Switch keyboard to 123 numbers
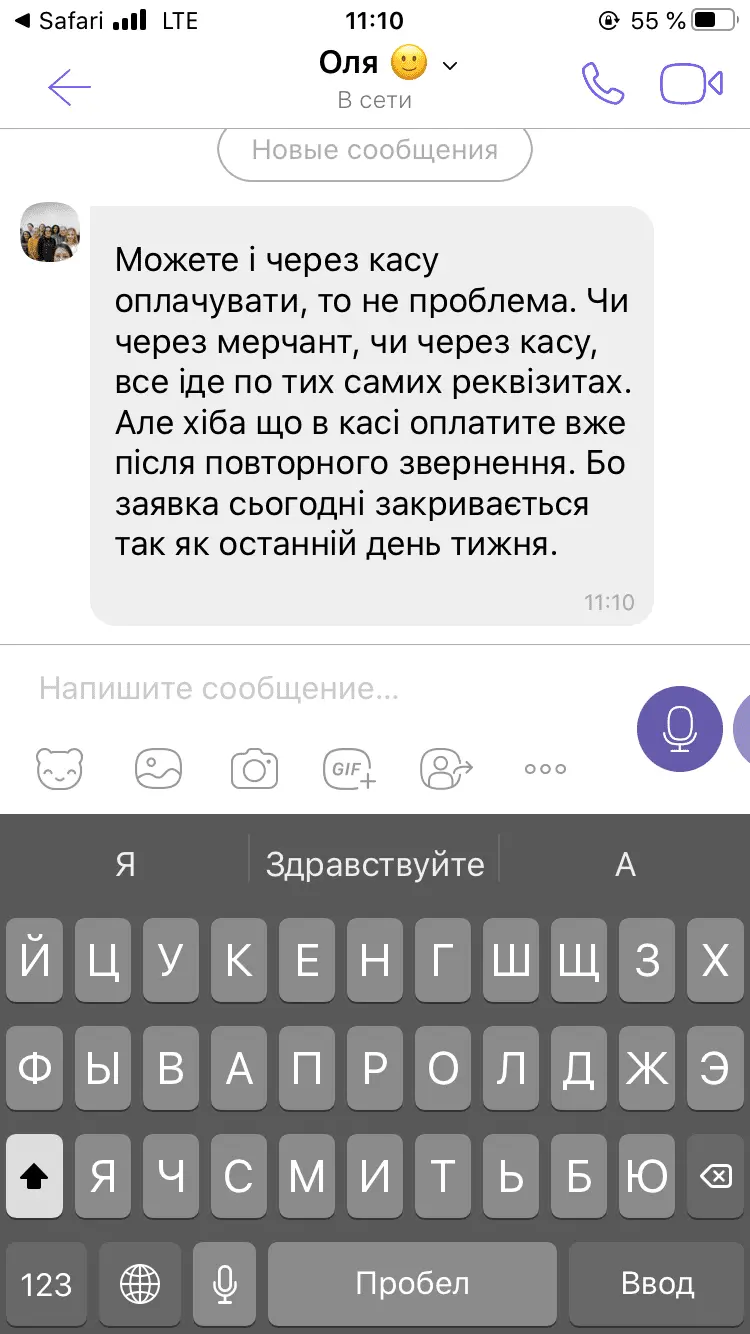 click(x=46, y=1284)
